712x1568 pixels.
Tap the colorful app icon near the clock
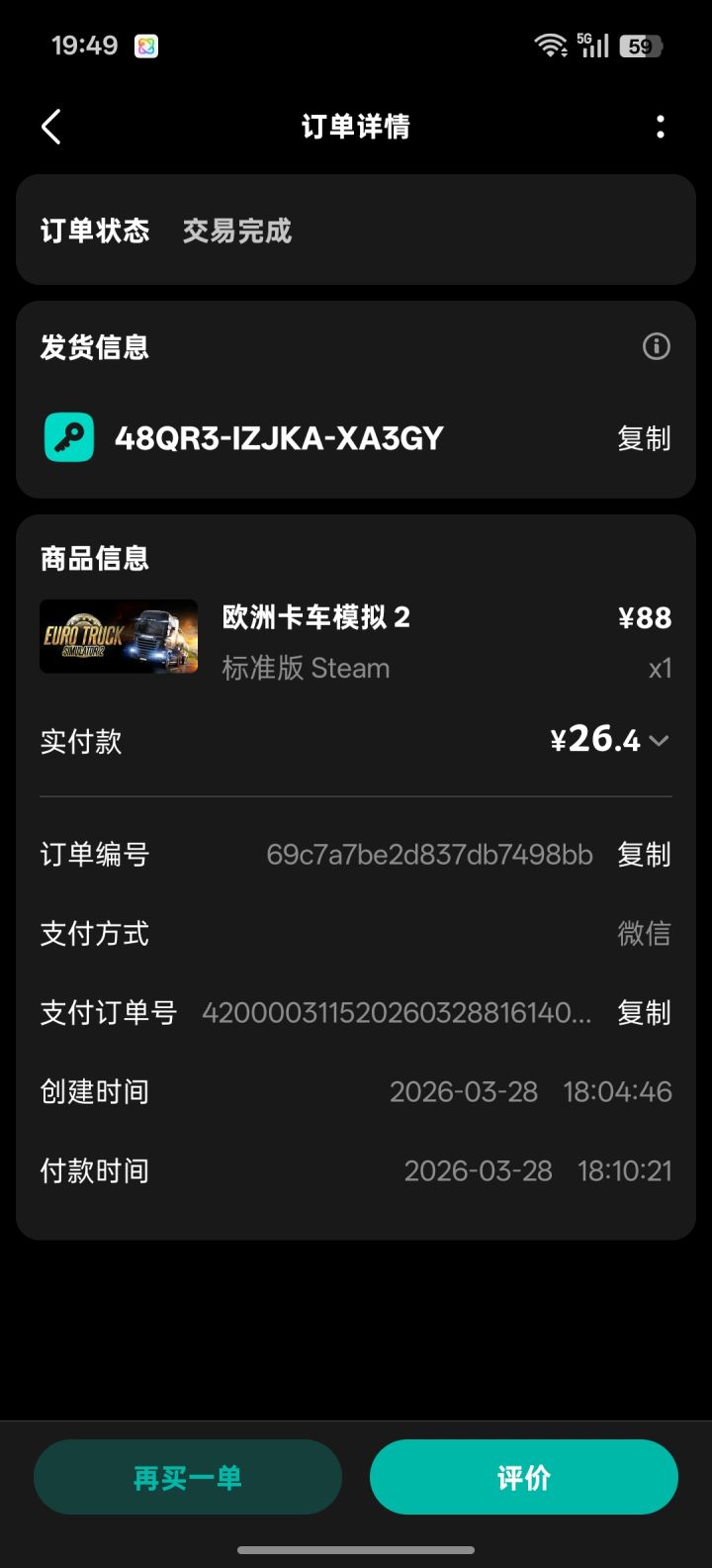pos(146,46)
